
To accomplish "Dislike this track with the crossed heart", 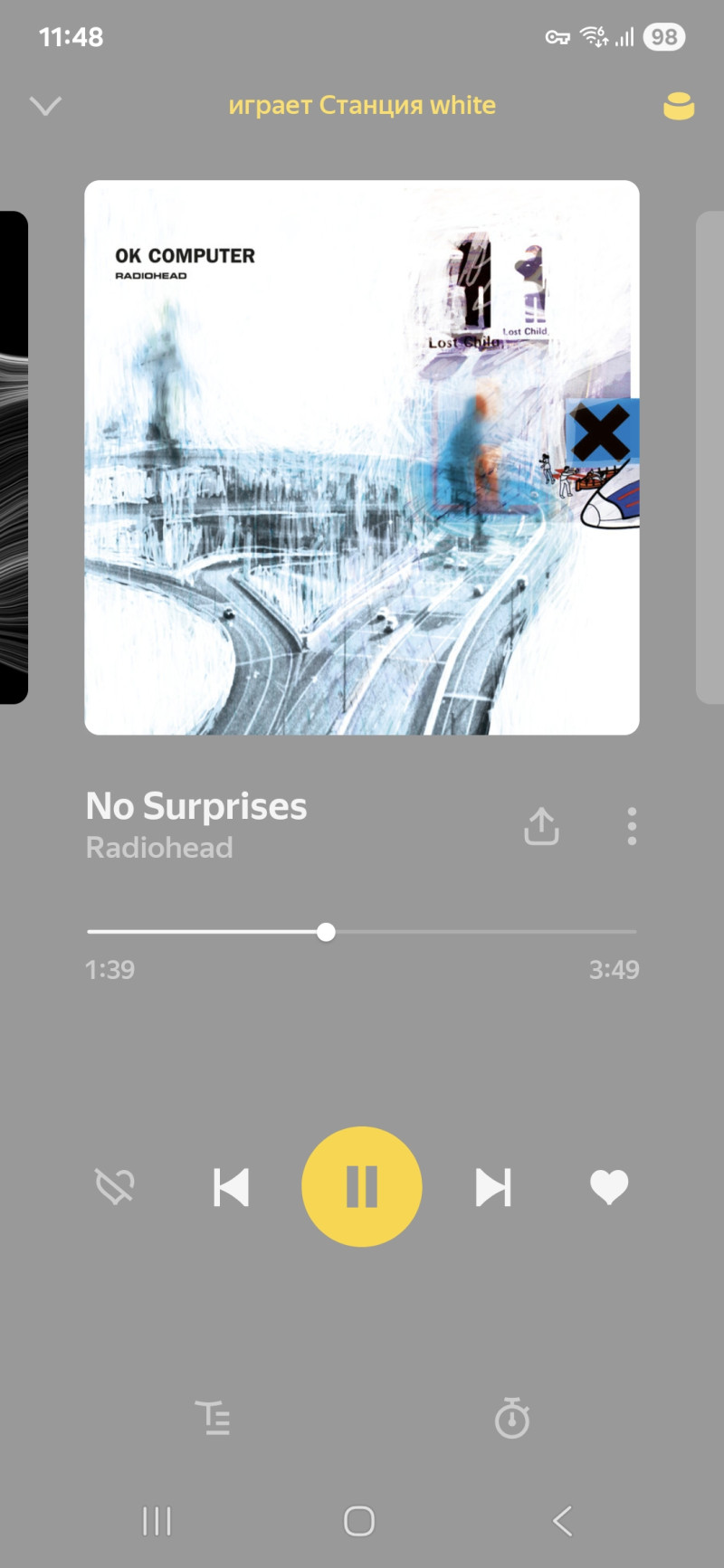I will [x=115, y=1186].
